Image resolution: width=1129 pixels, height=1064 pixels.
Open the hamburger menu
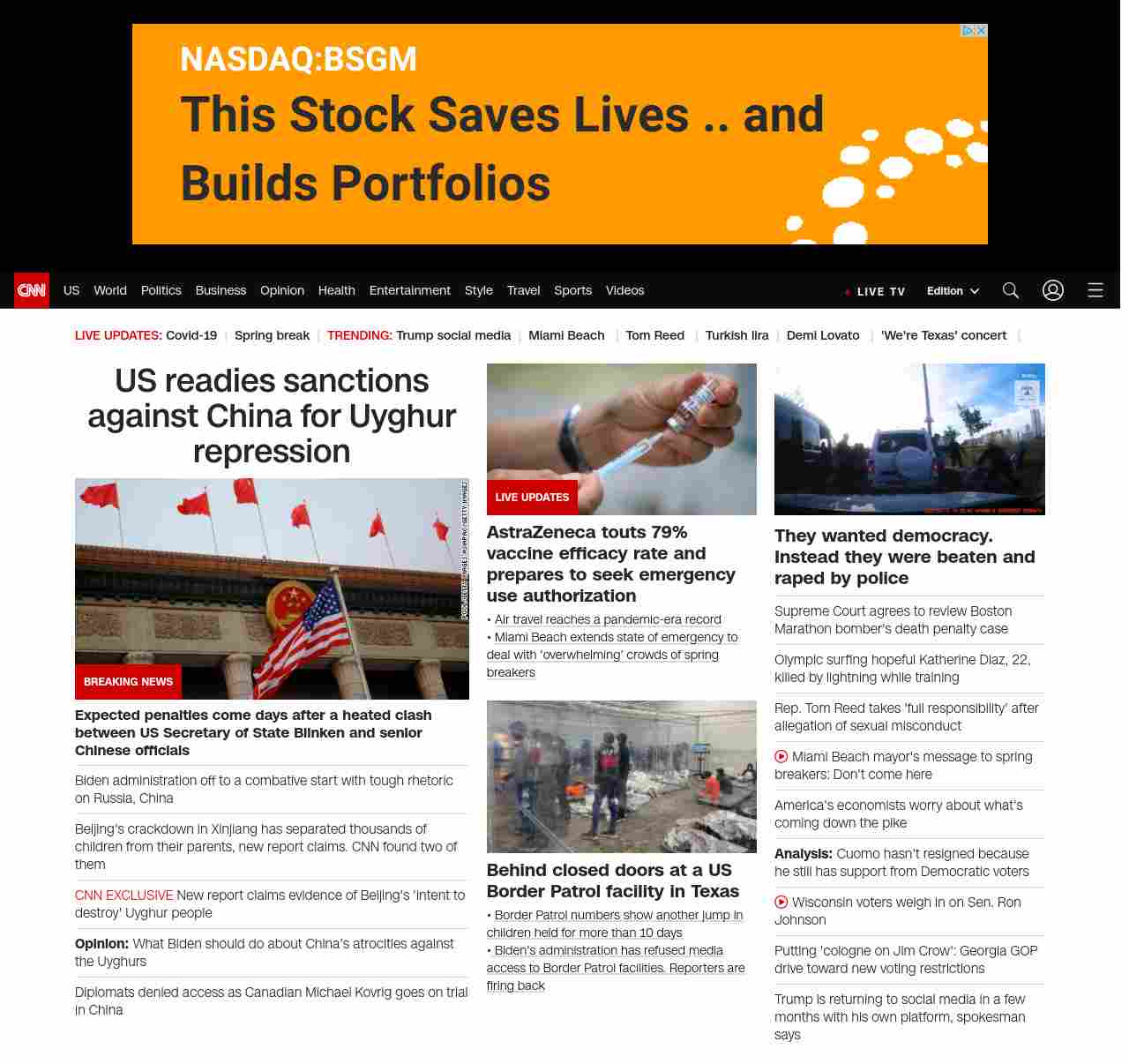(1095, 290)
